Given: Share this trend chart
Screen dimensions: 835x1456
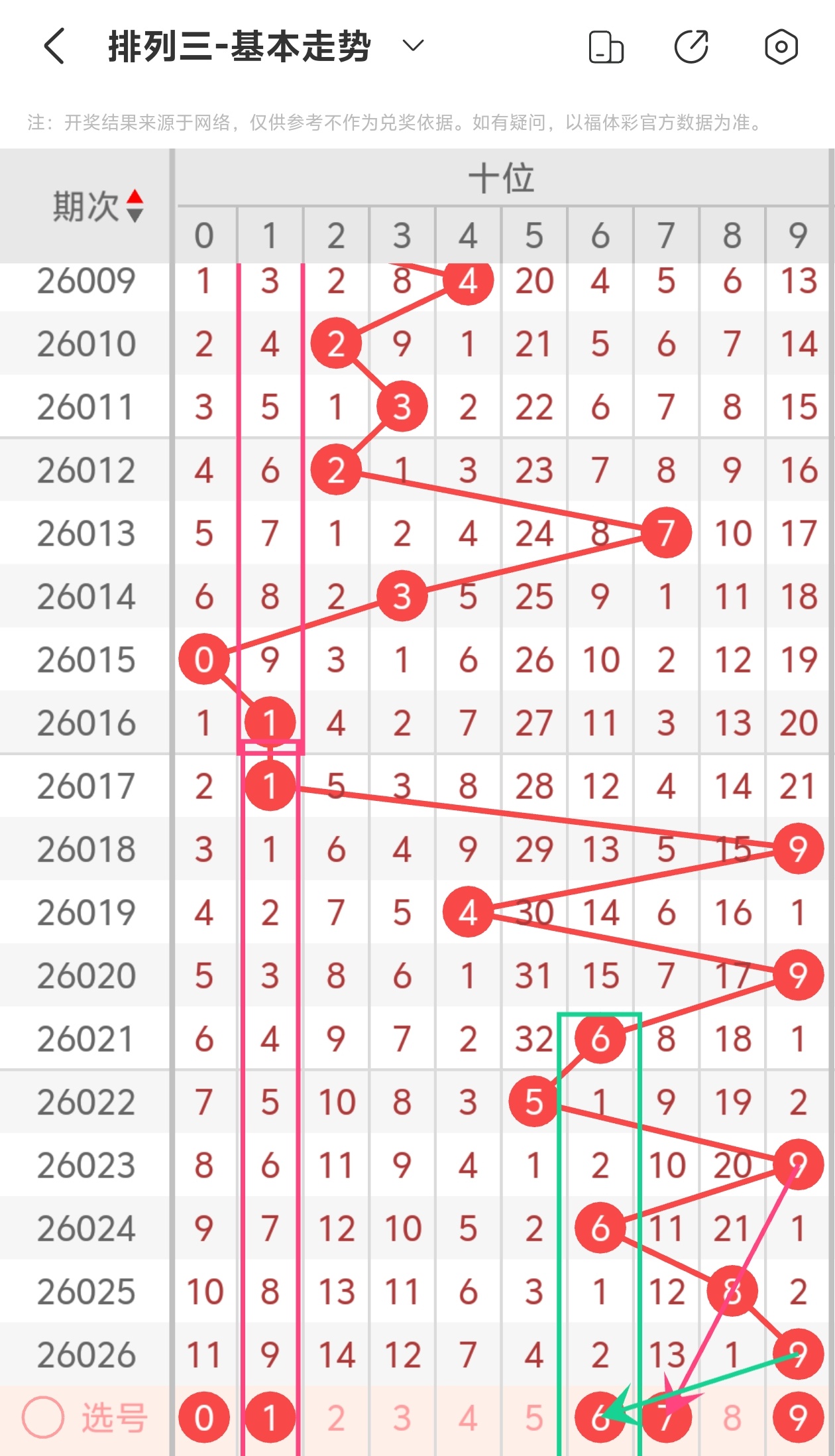Looking at the screenshot, I should (x=691, y=47).
